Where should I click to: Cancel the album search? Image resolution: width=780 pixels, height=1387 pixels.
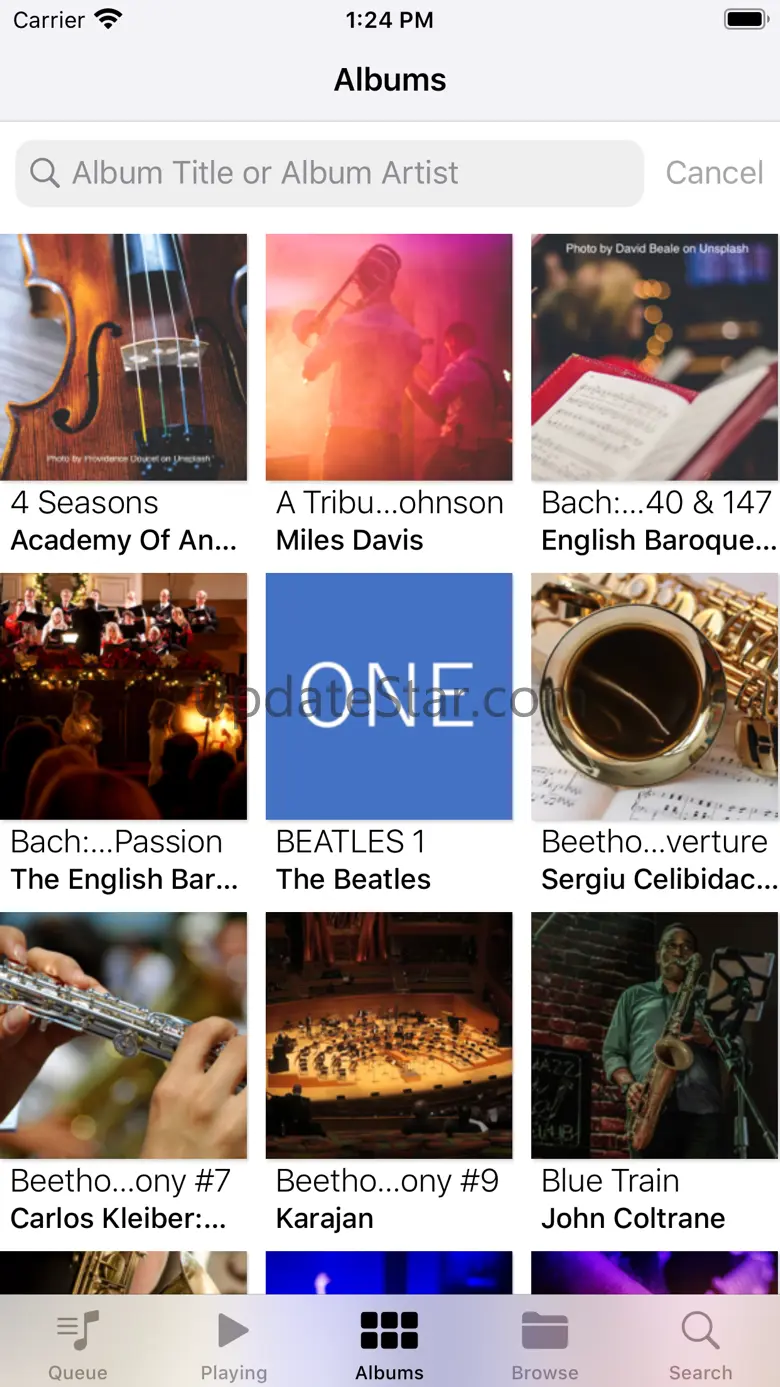714,173
